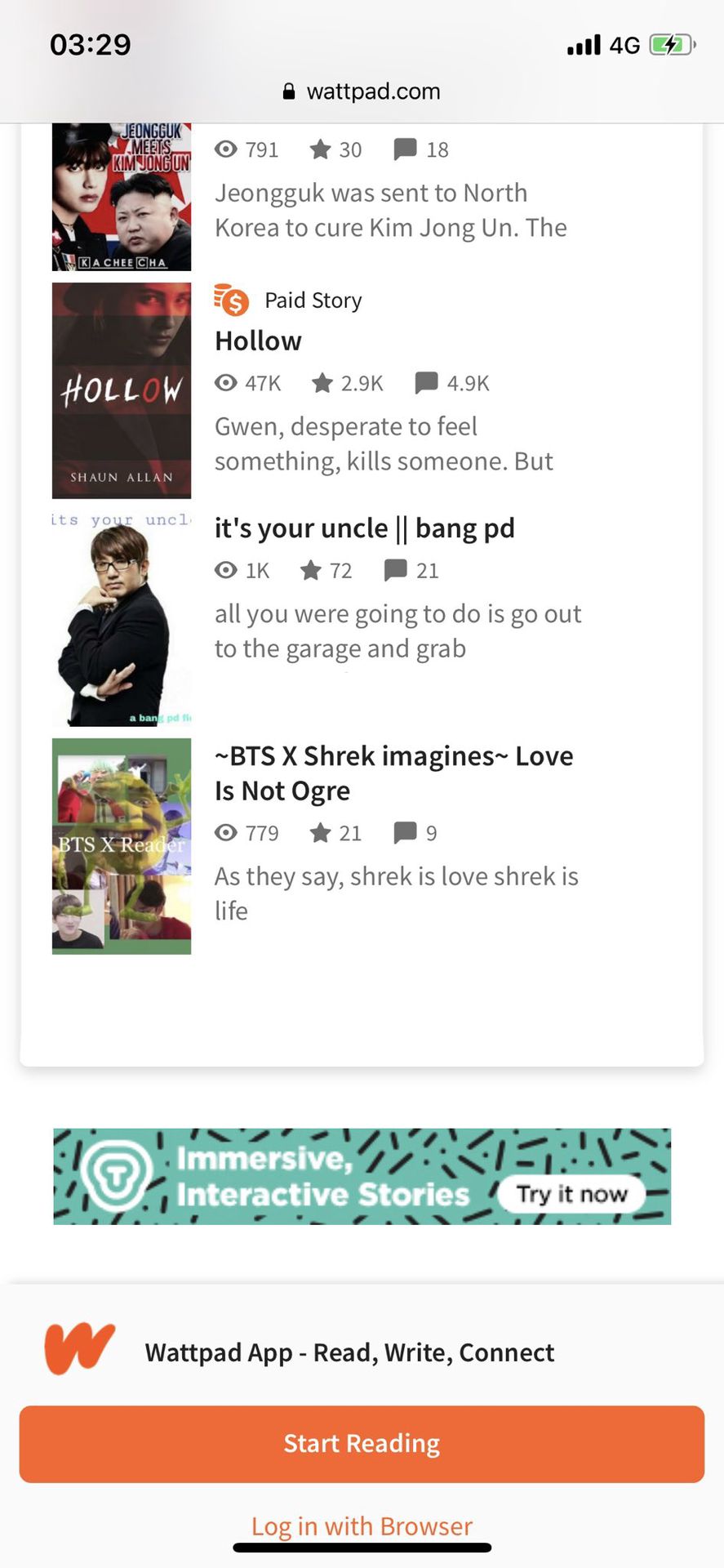Image resolution: width=724 pixels, height=1568 pixels.
Task: Open "it's your uncle || bang pd" story
Action: (364, 528)
